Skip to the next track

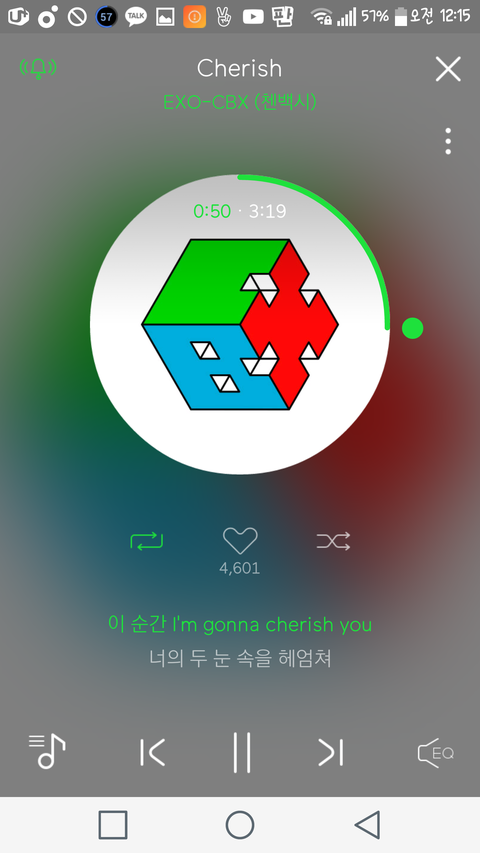coord(331,753)
